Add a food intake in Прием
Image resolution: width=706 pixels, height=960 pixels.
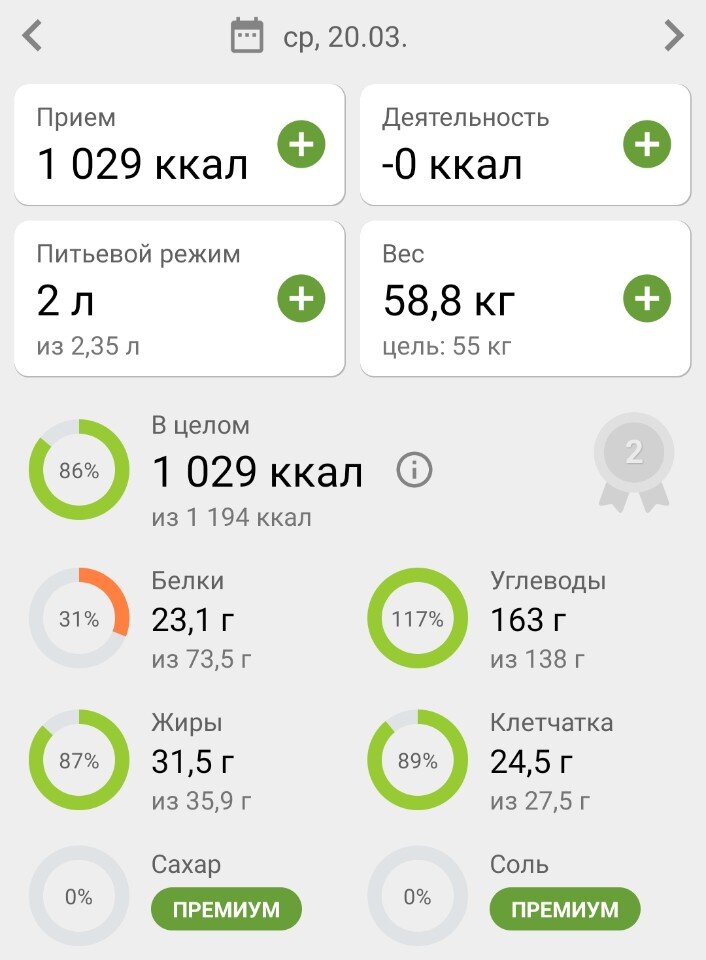pos(301,145)
